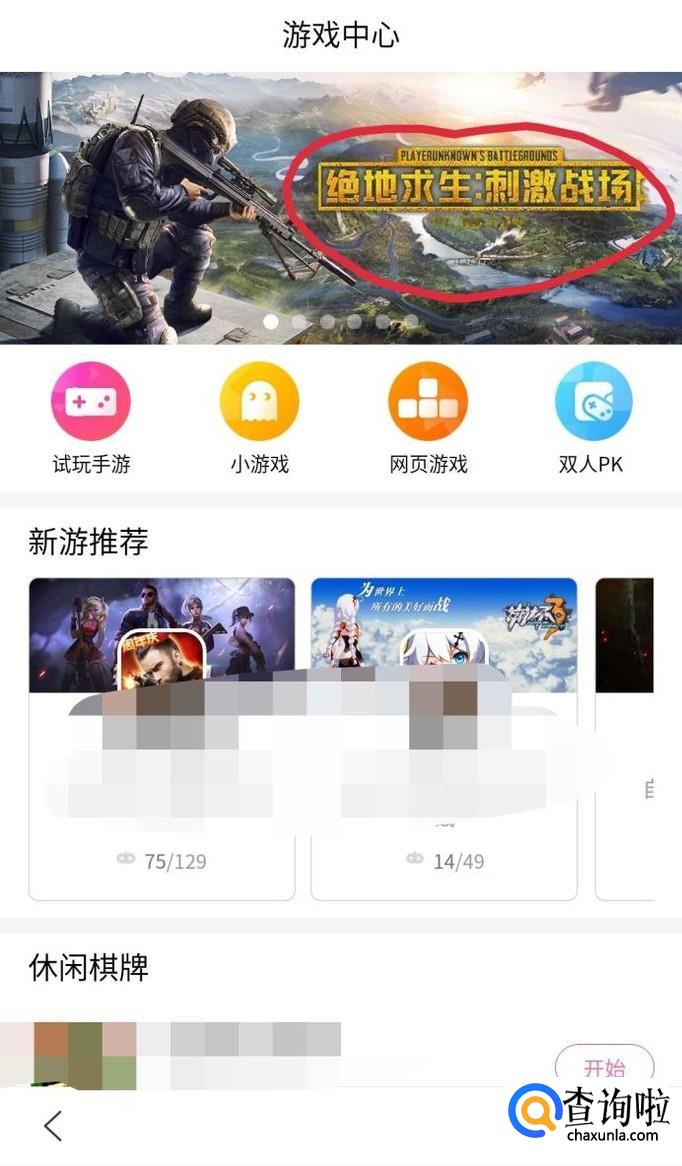Open the game card showing 14/49
682x1166 pixels.
coord(444,738)
